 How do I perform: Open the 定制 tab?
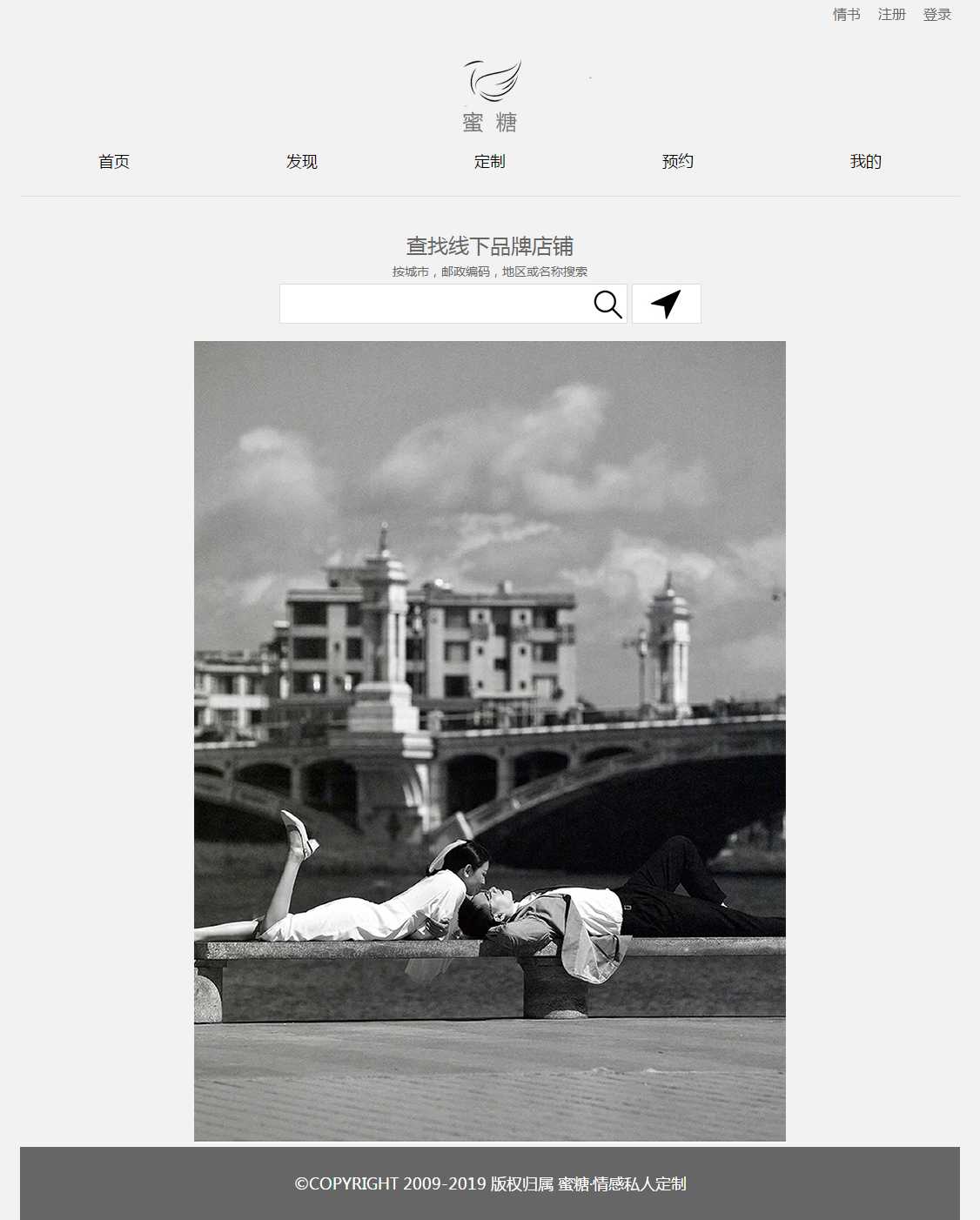(490, 162)
